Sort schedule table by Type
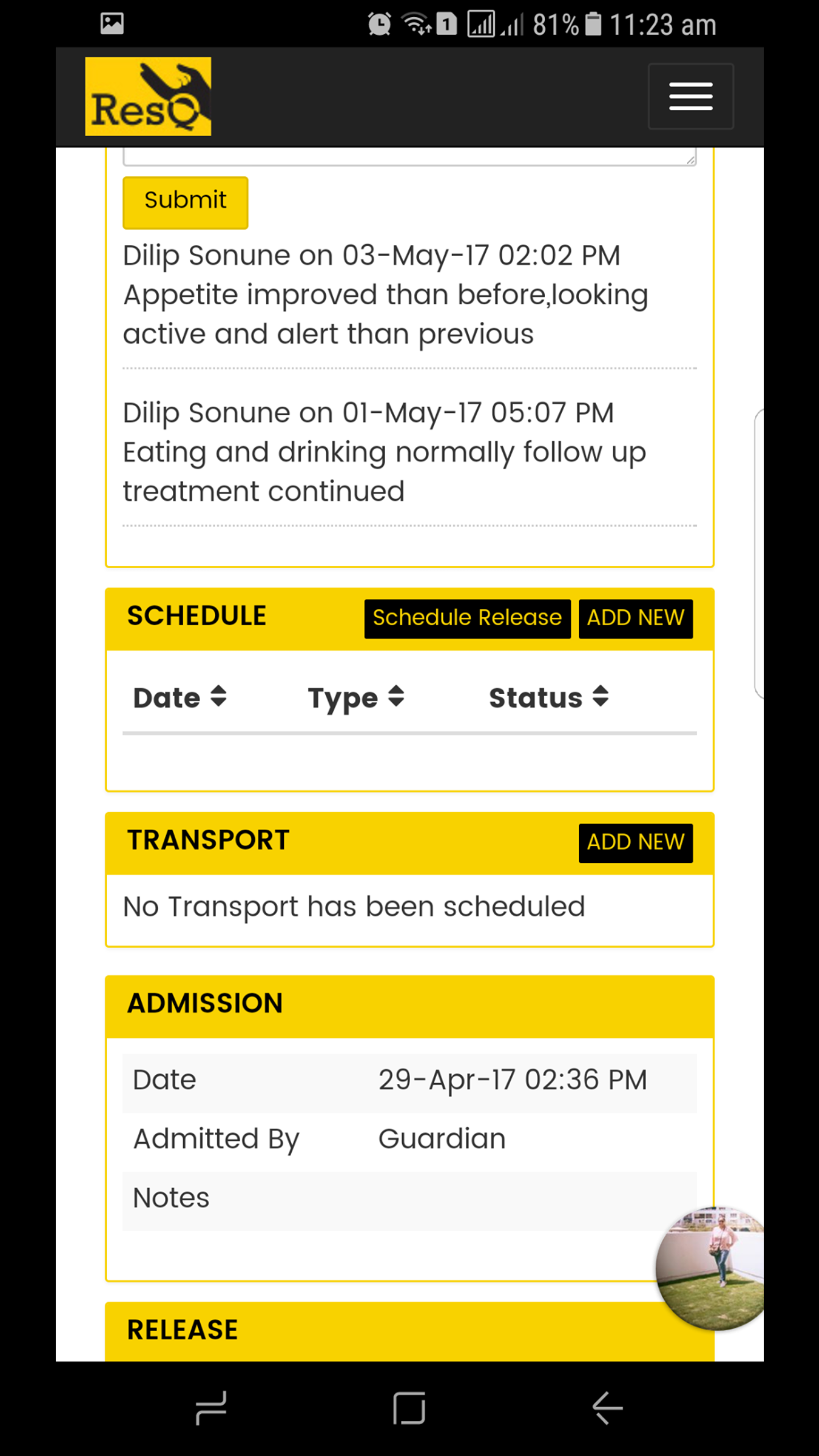The image size is (819, 1456). point(356,697)
